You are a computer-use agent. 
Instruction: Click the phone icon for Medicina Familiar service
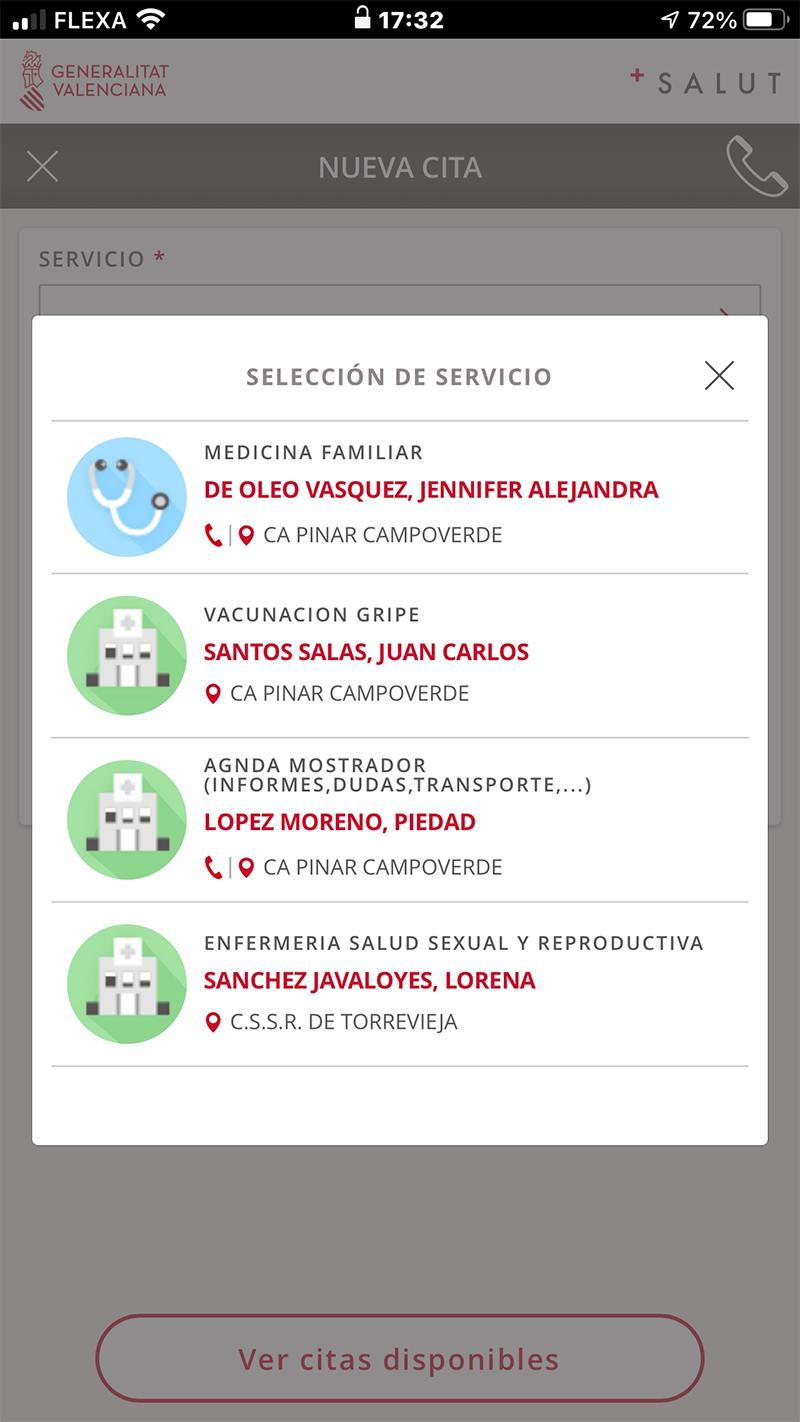212,534
